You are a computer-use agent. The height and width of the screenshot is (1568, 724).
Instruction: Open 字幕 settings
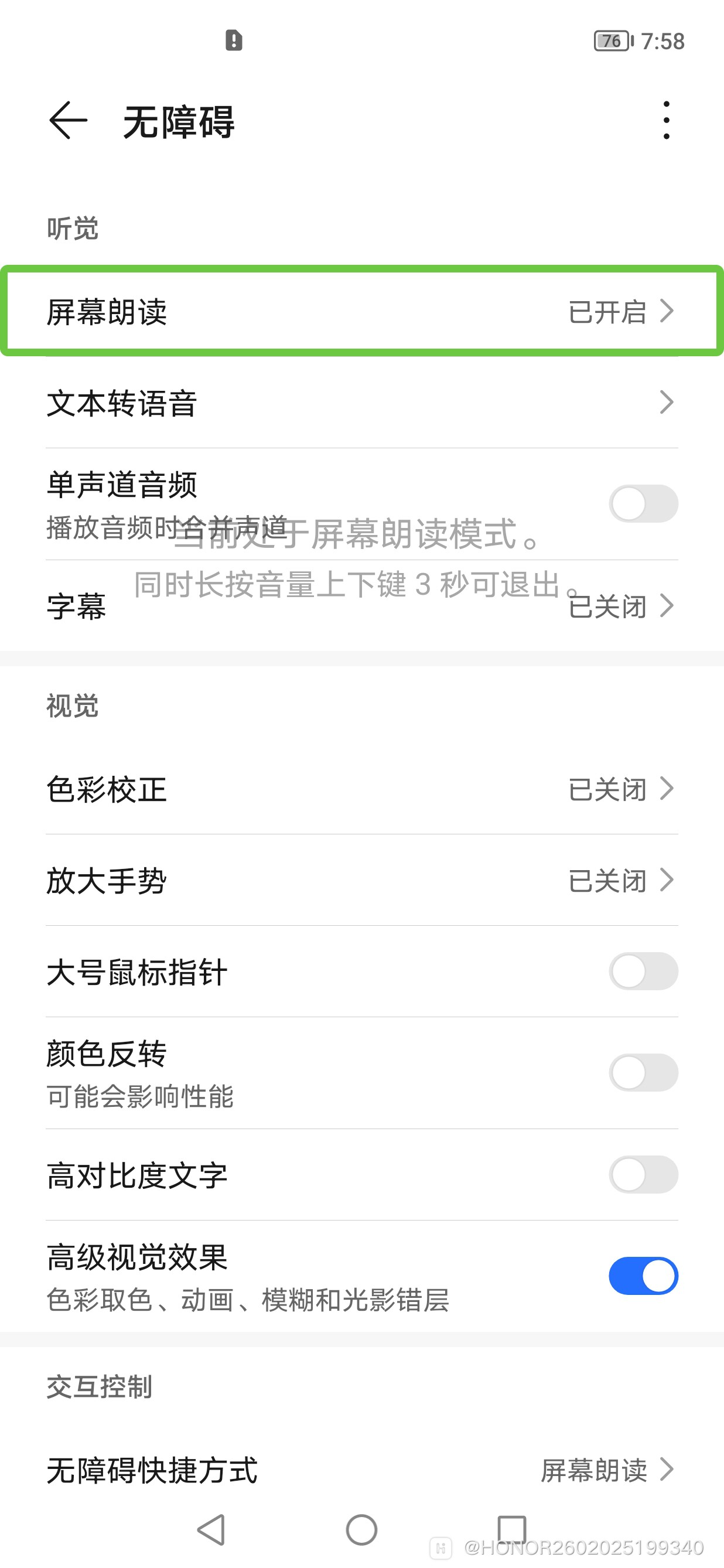[362, 606]
